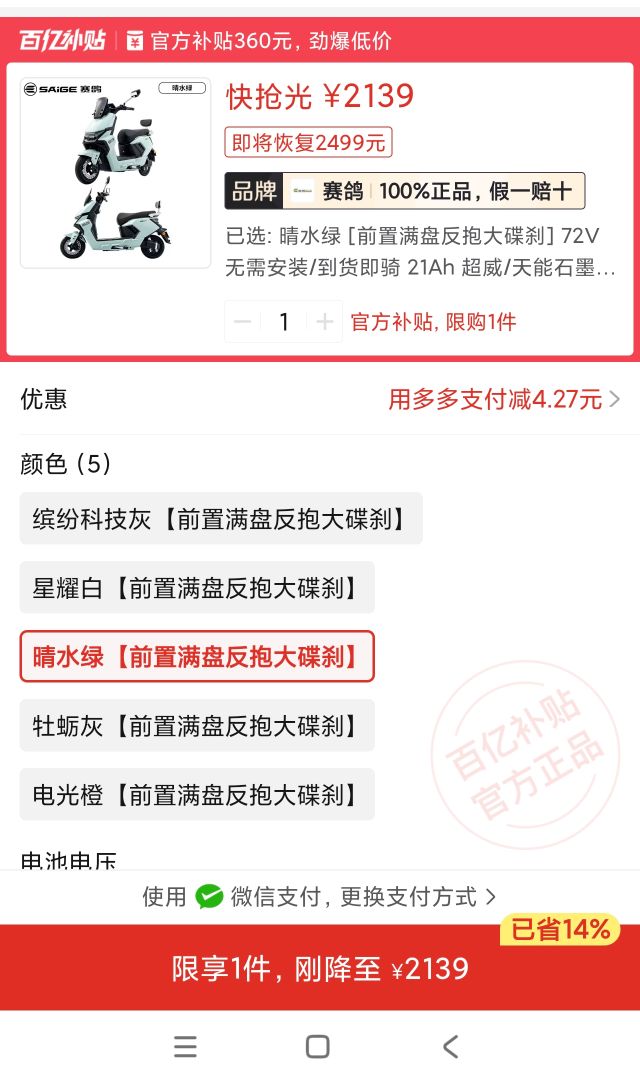Tap 限享1件 刚降至 ¥2139 buy button
Viewport: 640px width, 1087px height.
click(320, 968)
